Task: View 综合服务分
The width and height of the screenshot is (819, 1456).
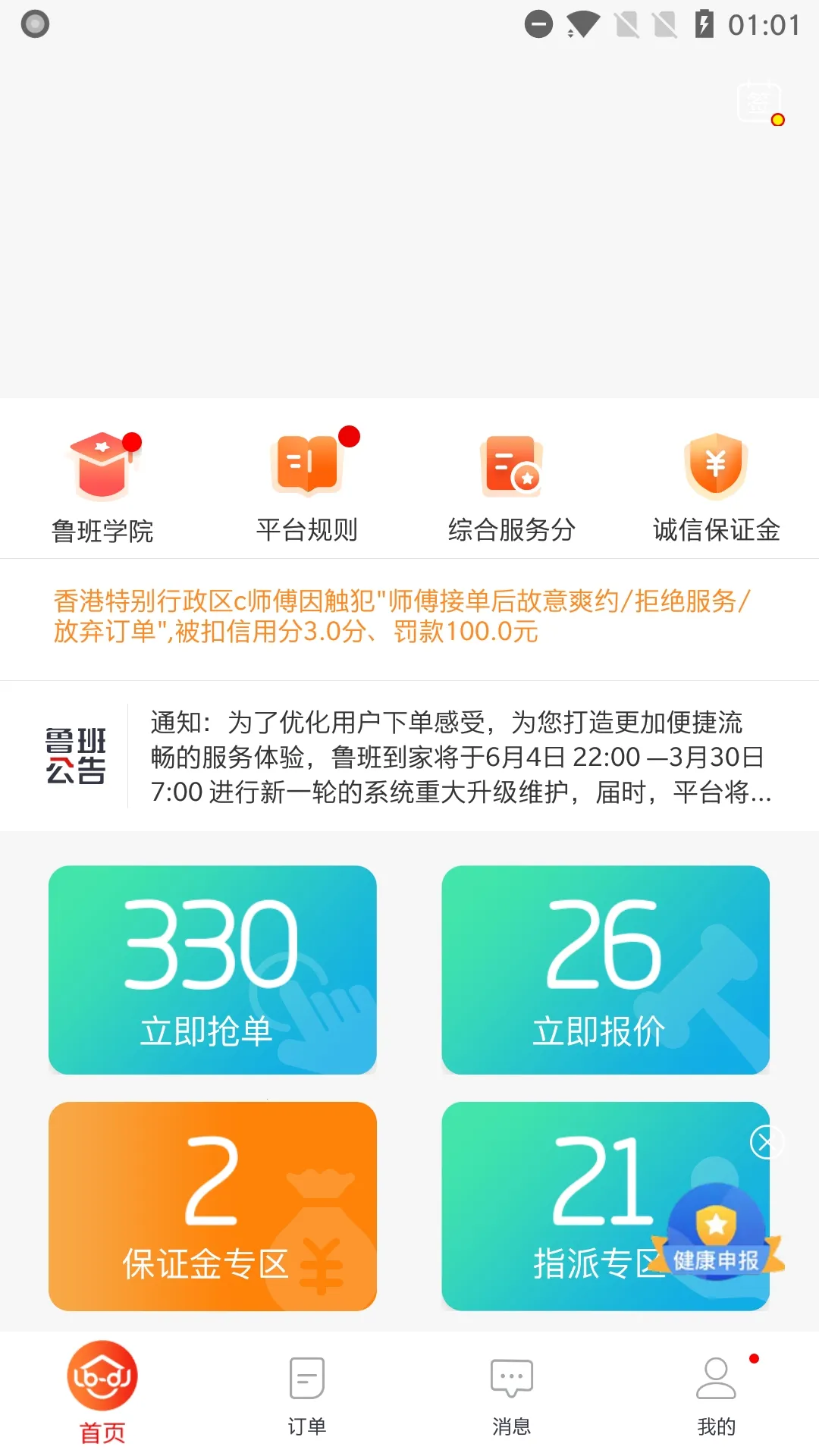Action: pyautogui.click(x=512, y=485)
